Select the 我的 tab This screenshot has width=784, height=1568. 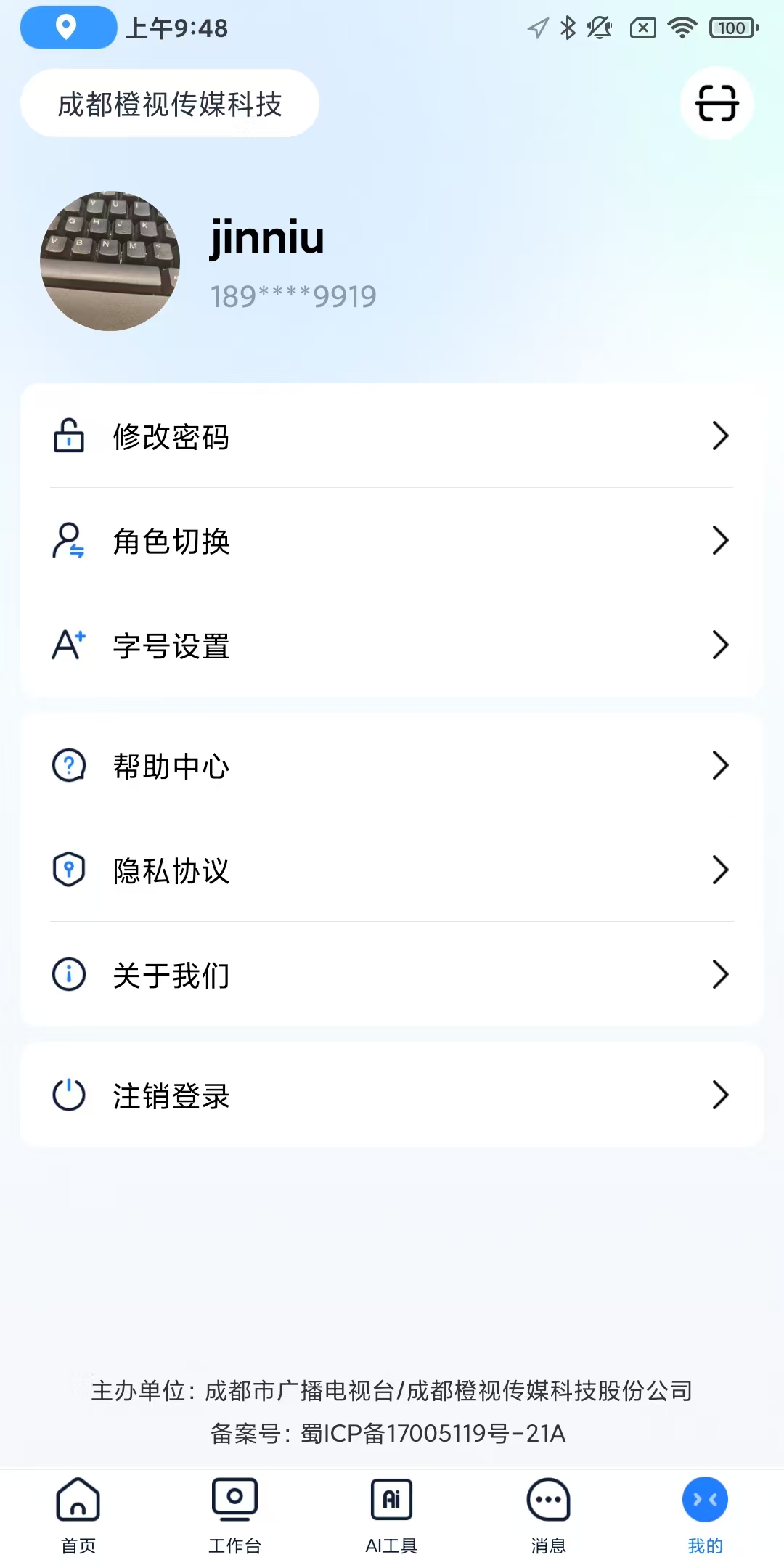(705, 1516)
